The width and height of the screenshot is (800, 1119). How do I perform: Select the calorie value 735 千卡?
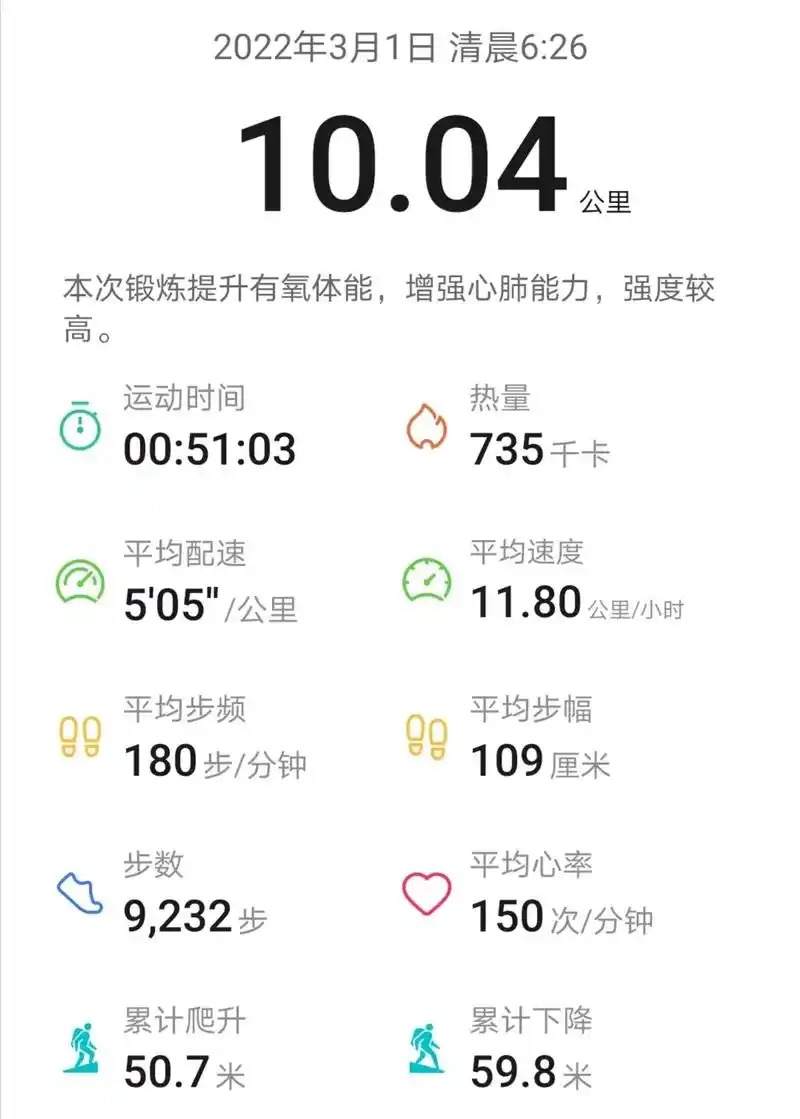(x=537, y=451)
